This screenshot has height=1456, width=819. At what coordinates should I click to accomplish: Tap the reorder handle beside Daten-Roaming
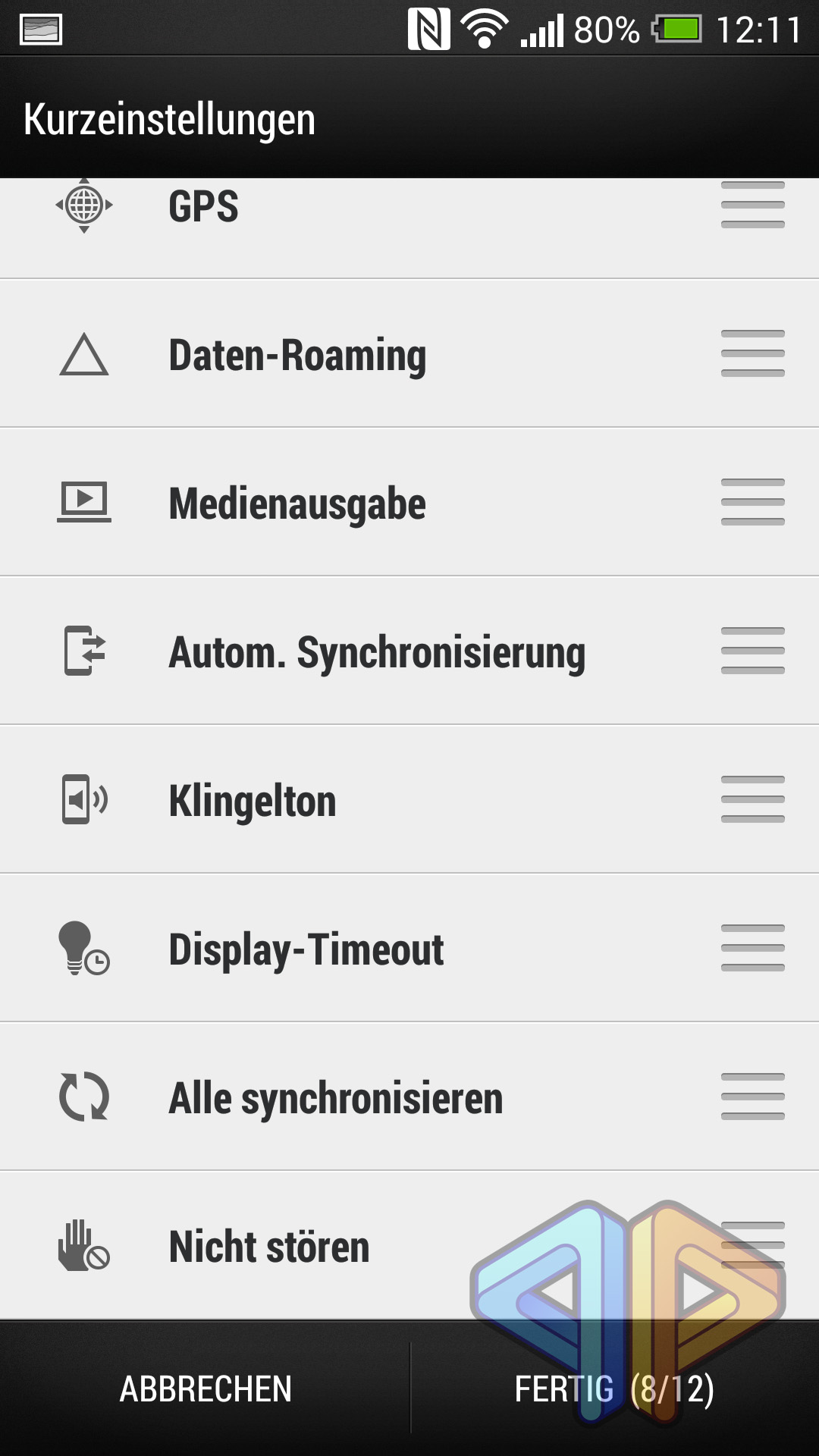tap(752, 353)
